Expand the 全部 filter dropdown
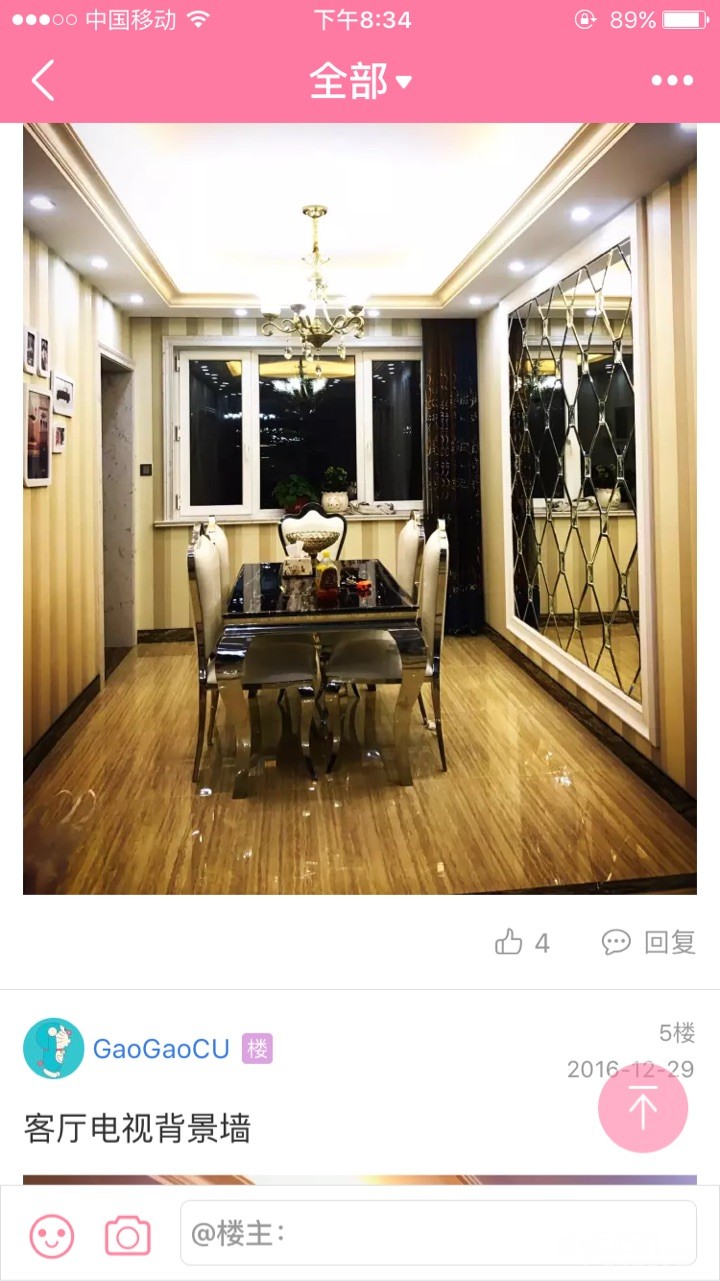The image size is (720, 1281). pyautogui.click(x=360, y=81)
